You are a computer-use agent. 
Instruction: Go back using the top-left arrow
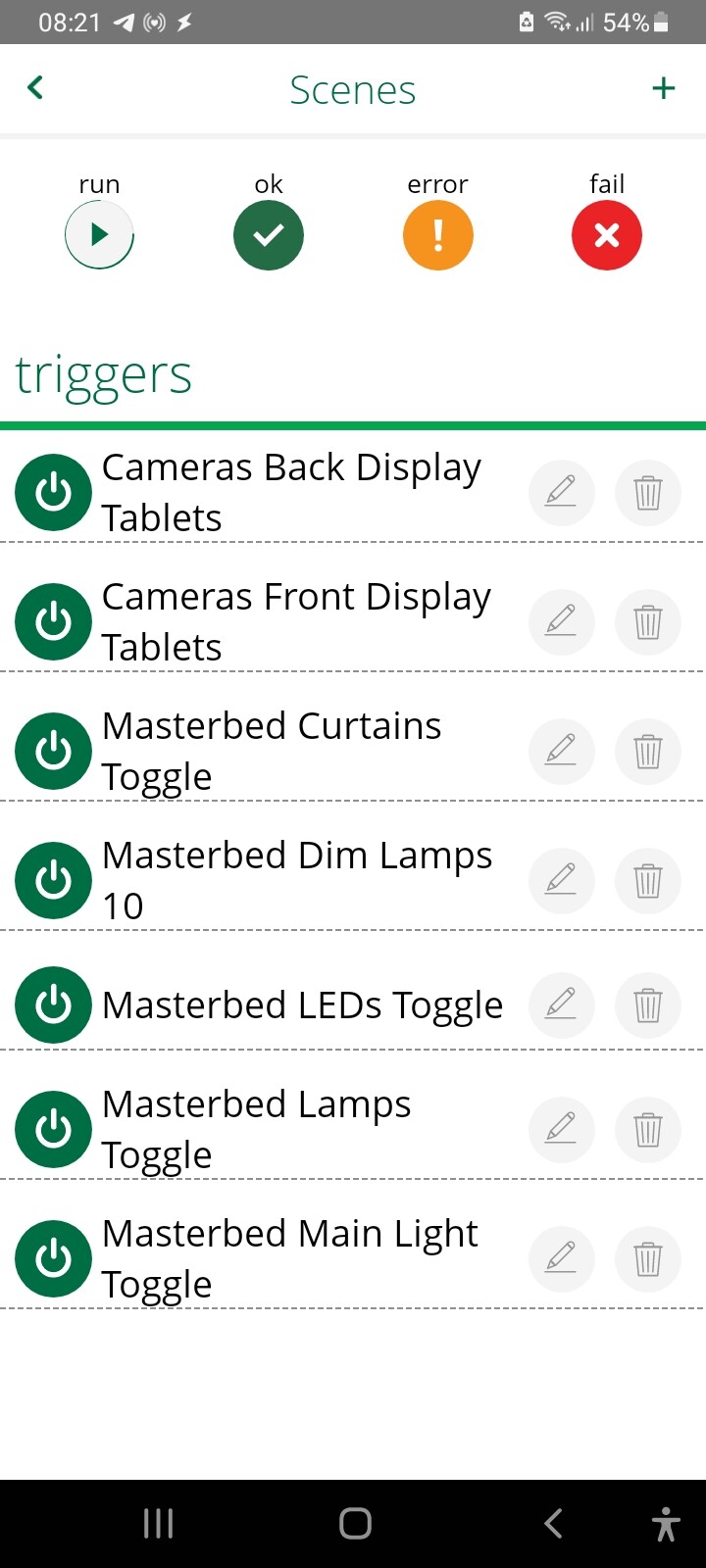[x=35, y=88]
